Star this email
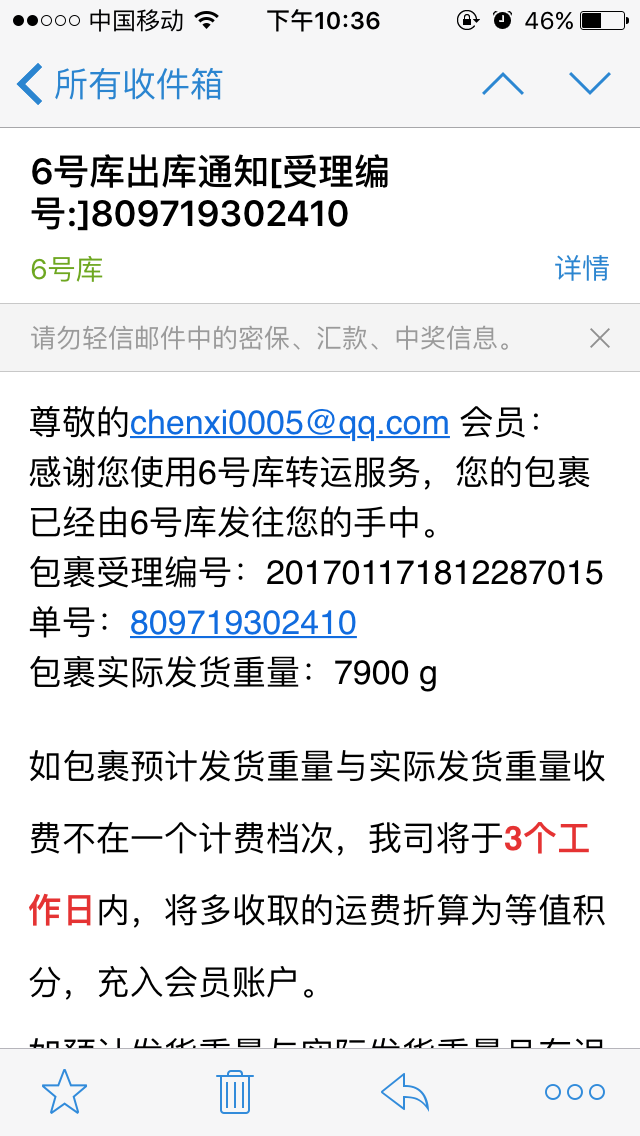 (x=65, y=1091)
